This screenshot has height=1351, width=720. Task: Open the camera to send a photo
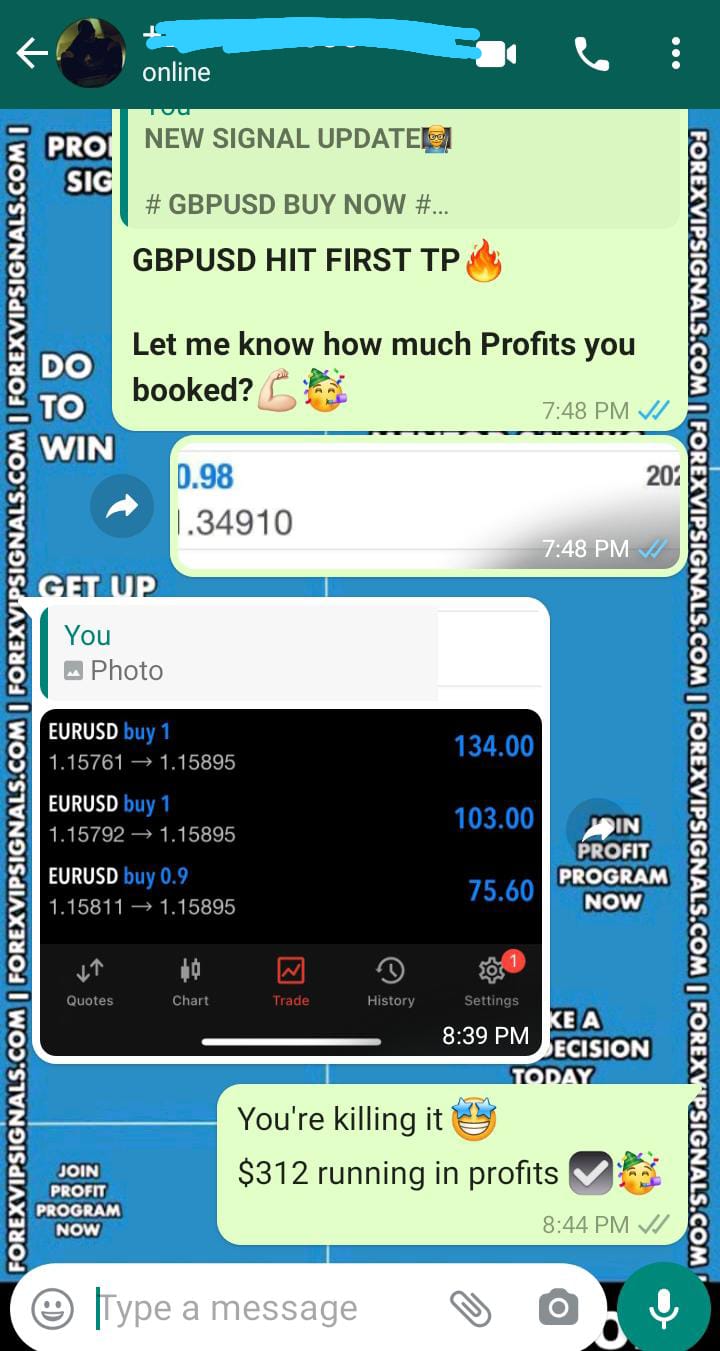pos(558,1308)
